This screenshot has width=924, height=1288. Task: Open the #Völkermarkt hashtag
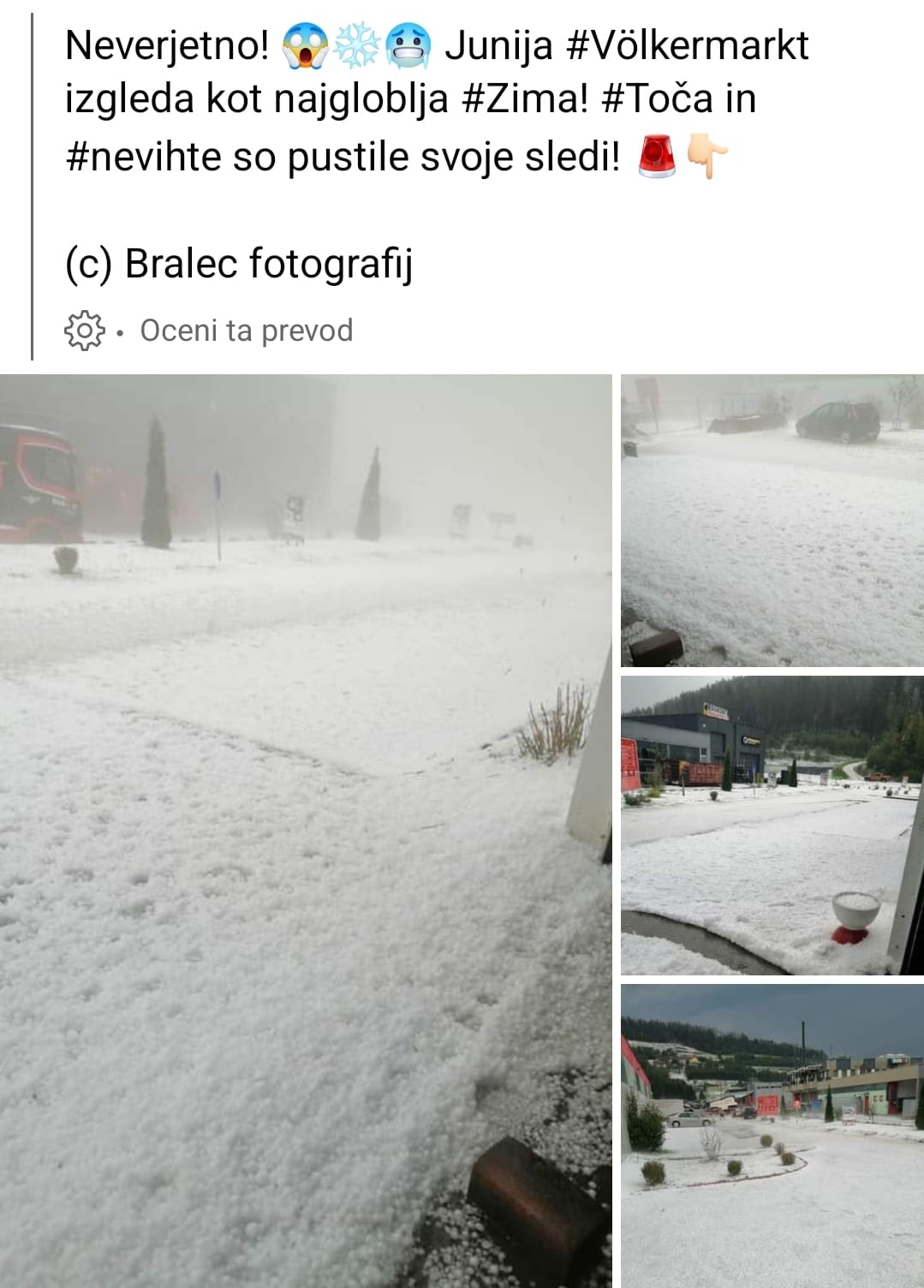[688, 45]
